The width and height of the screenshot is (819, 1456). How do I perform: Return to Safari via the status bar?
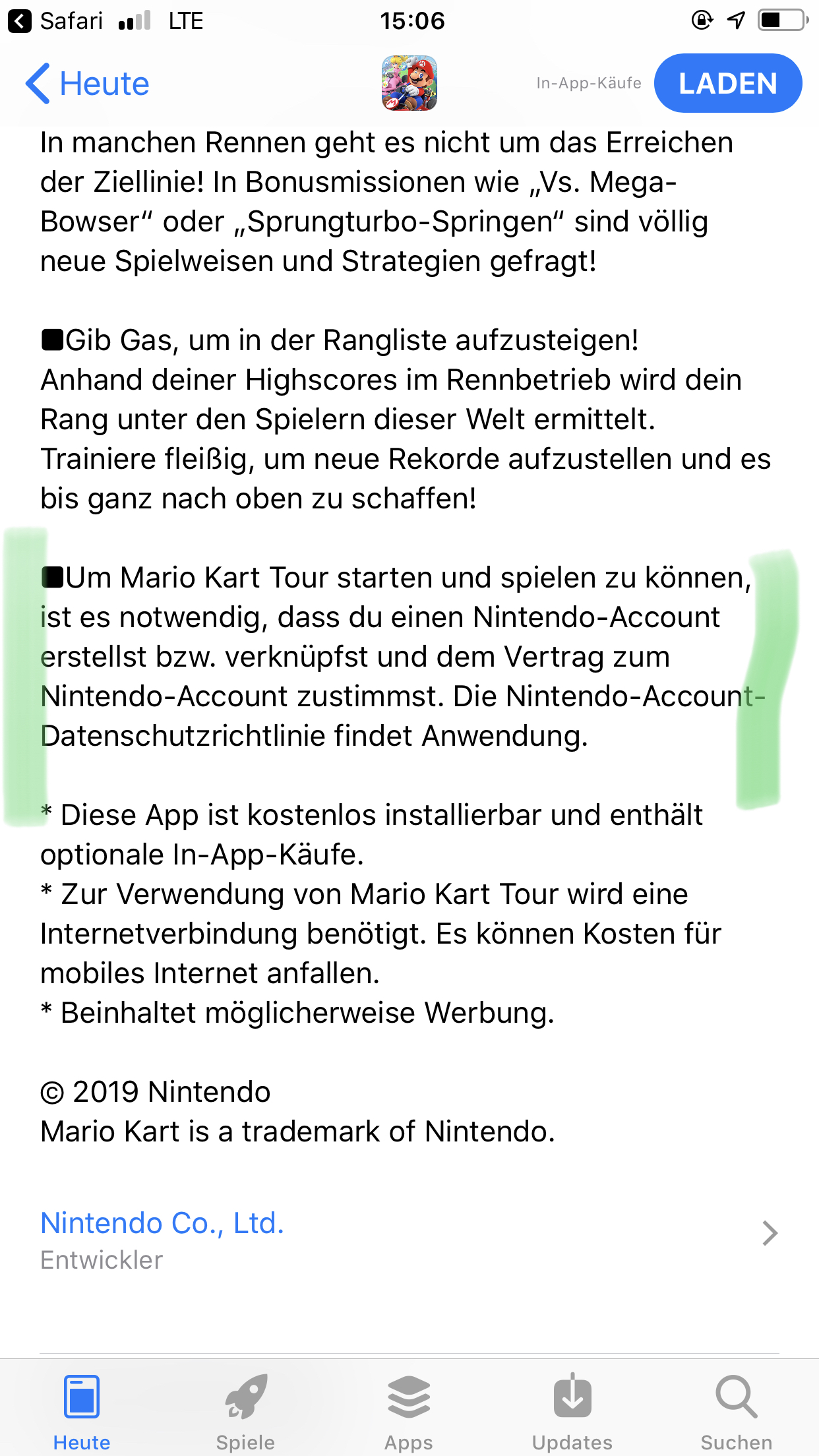point(55,21)
